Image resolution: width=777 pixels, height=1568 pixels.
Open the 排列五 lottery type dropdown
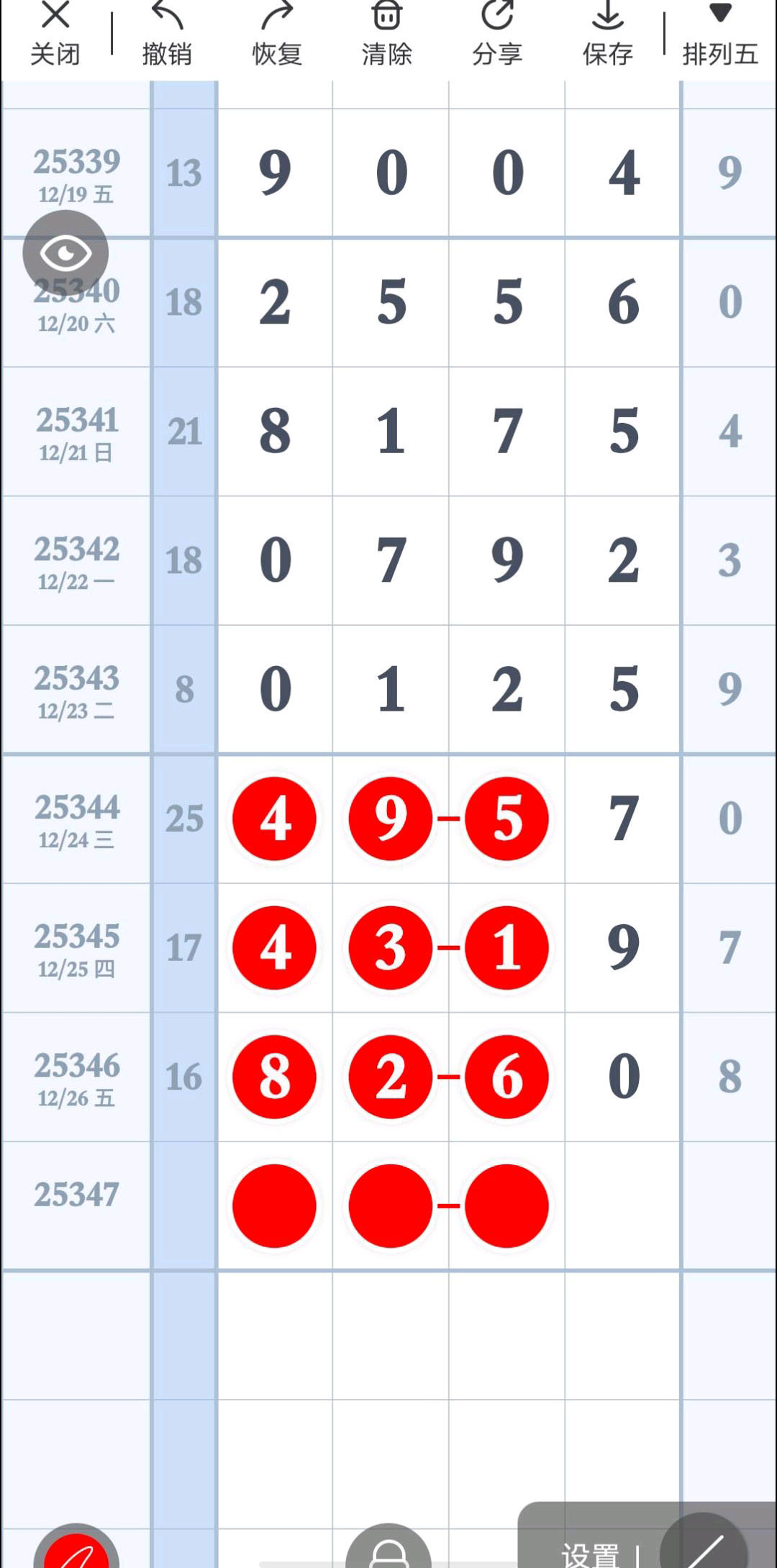[720, 35]
